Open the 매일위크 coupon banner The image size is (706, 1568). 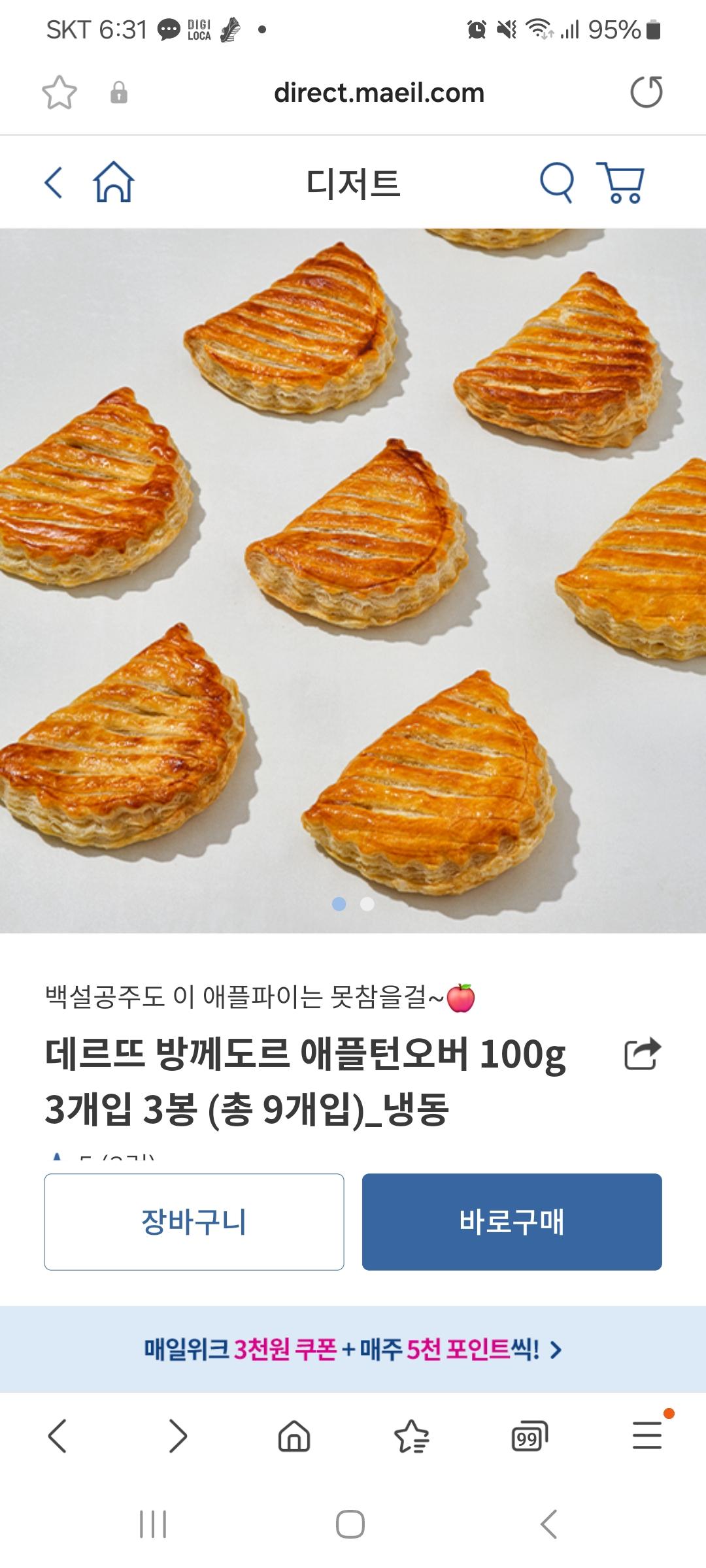click(353, 1349)
